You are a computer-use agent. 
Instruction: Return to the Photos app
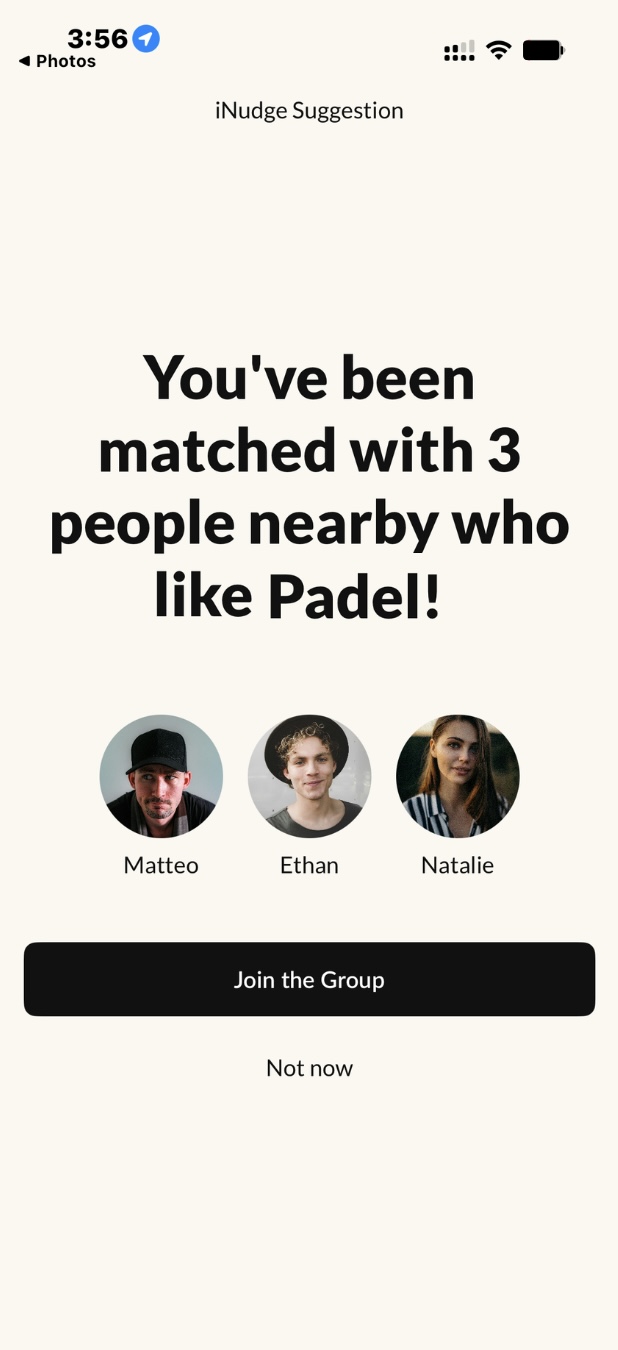click(x=57, y=61)
